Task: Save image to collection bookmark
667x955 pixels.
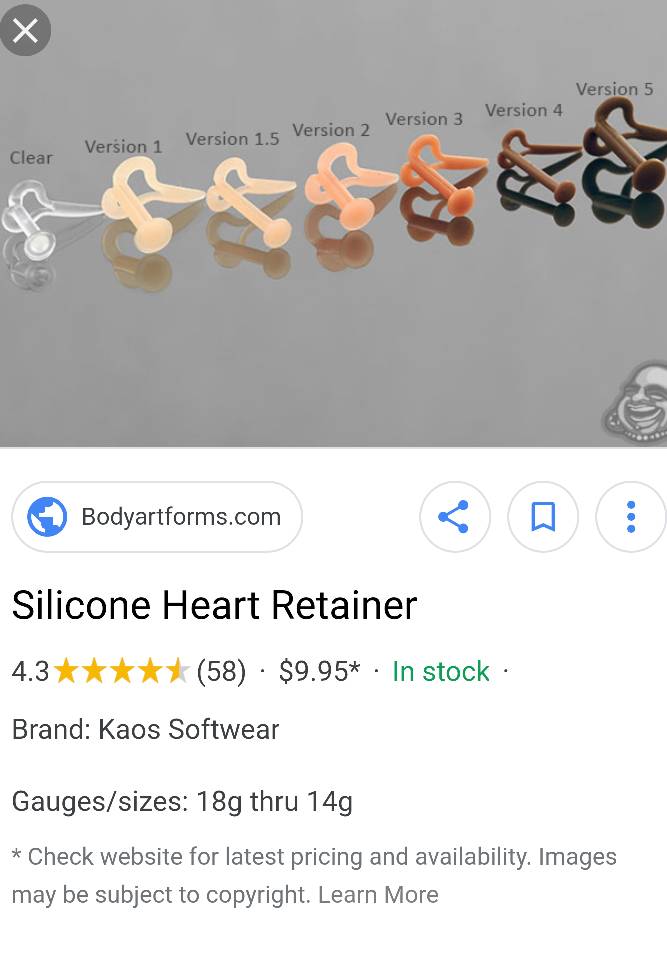Action: (542, 517)
